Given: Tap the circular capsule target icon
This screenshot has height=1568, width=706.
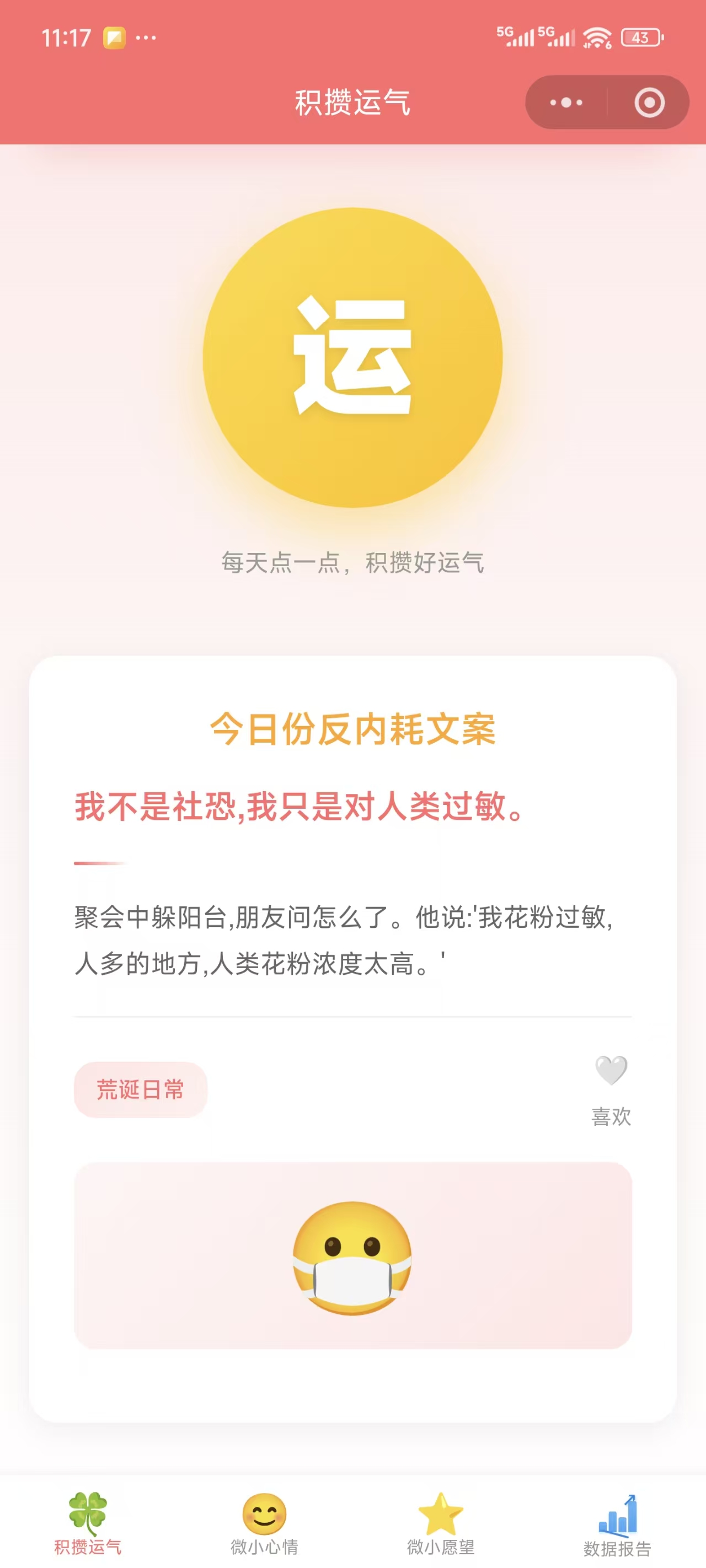Looking at the screenshot, I should click(x=648, y=102).
